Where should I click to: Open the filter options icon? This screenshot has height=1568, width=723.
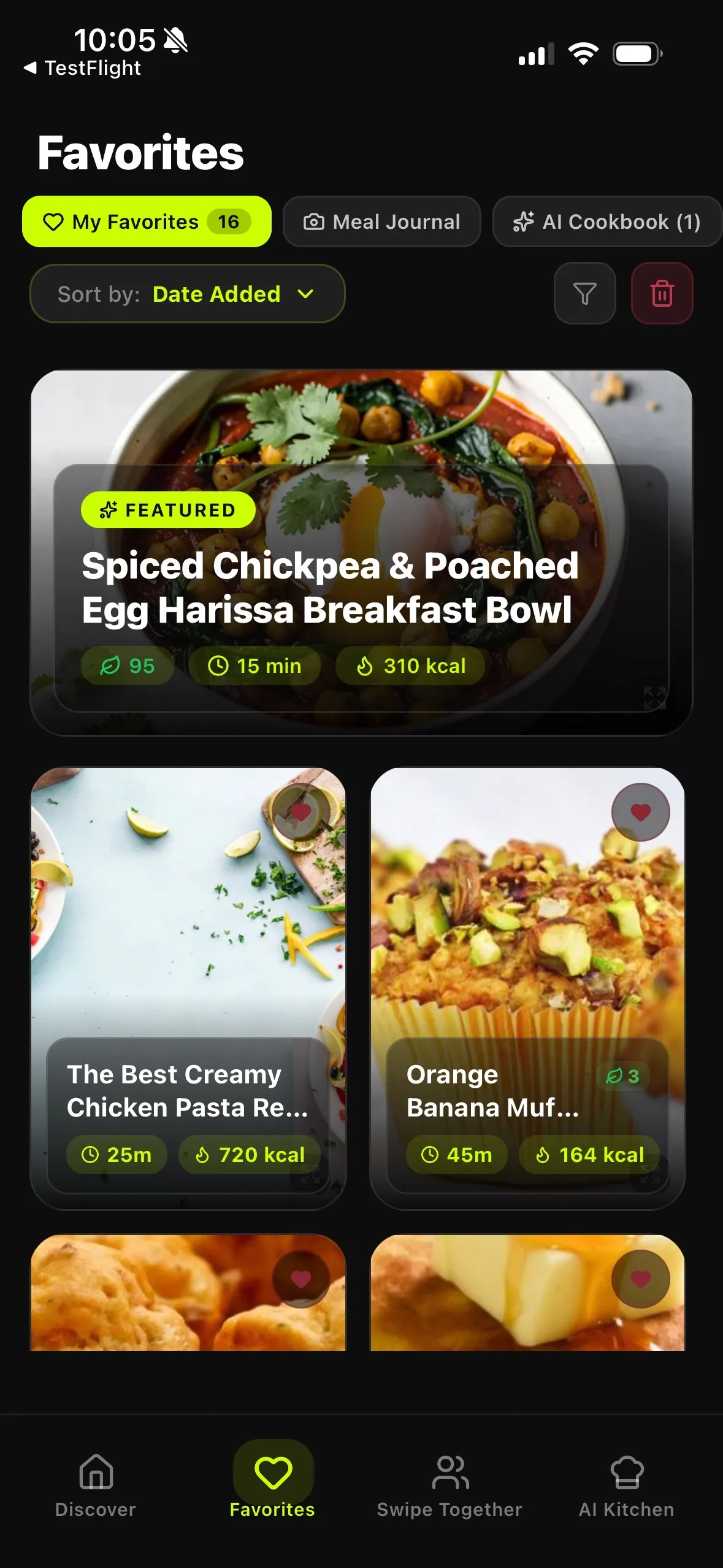tap(584, 294)
